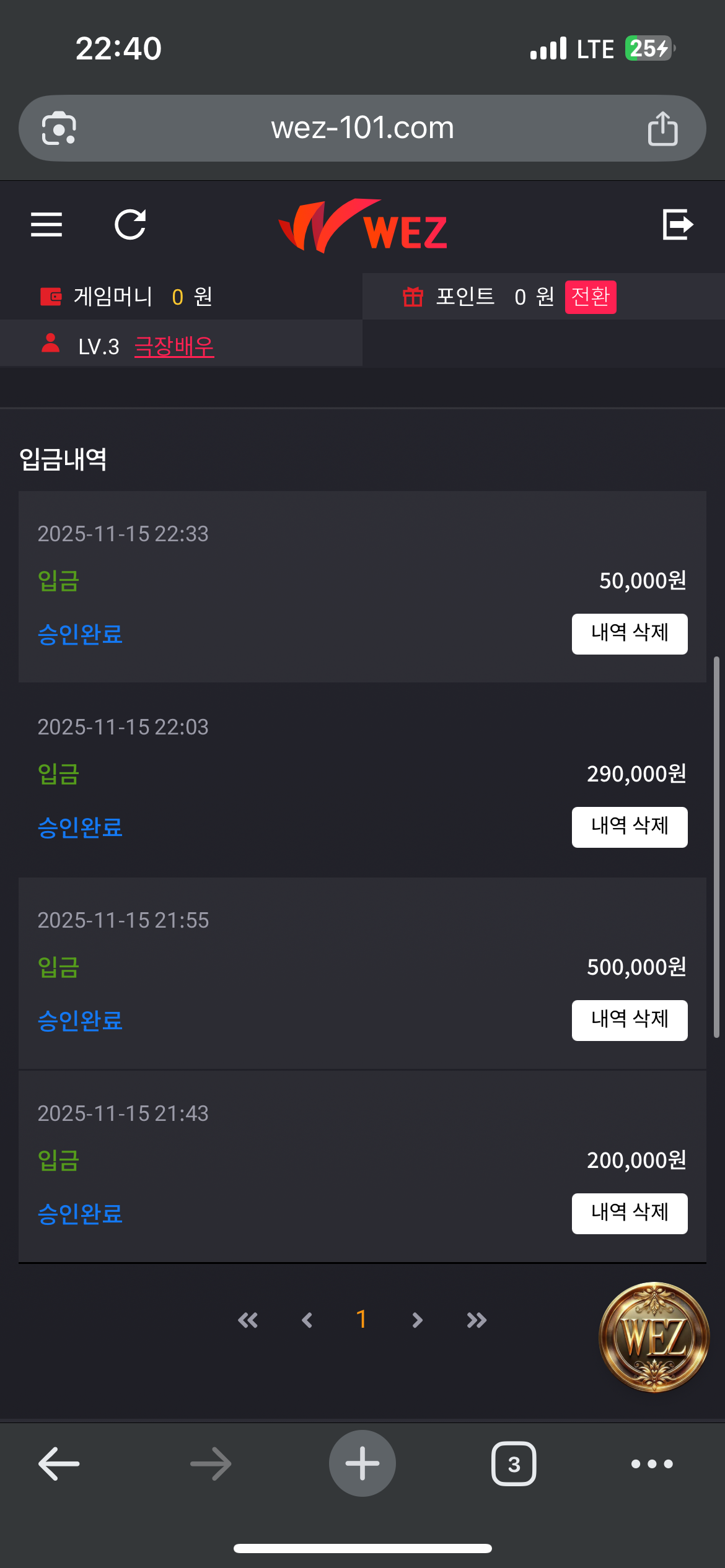Open the hamburger navigation menu

46,225
